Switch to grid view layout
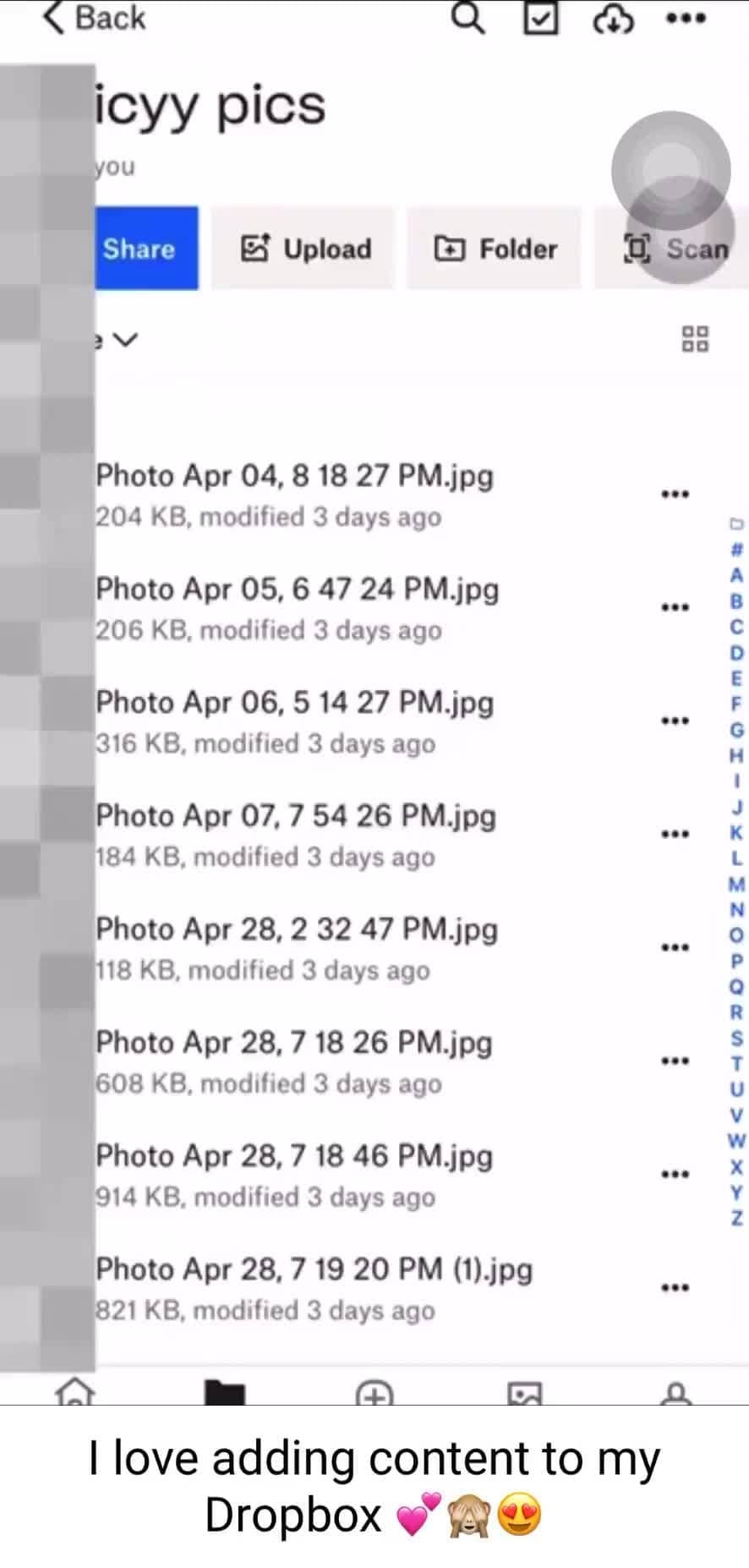 [695, 339]
